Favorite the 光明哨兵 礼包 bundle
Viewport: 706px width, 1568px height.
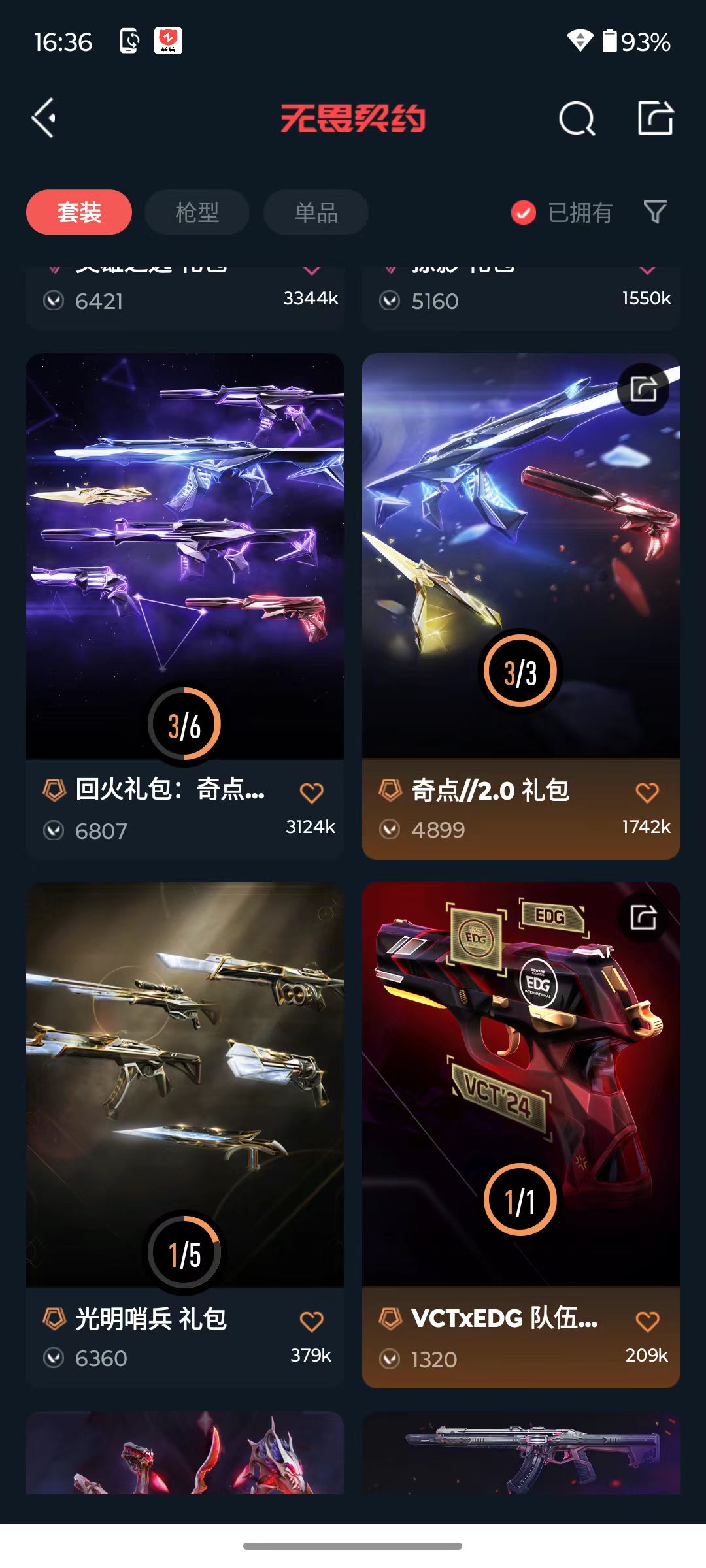[x=311, y=1322]
